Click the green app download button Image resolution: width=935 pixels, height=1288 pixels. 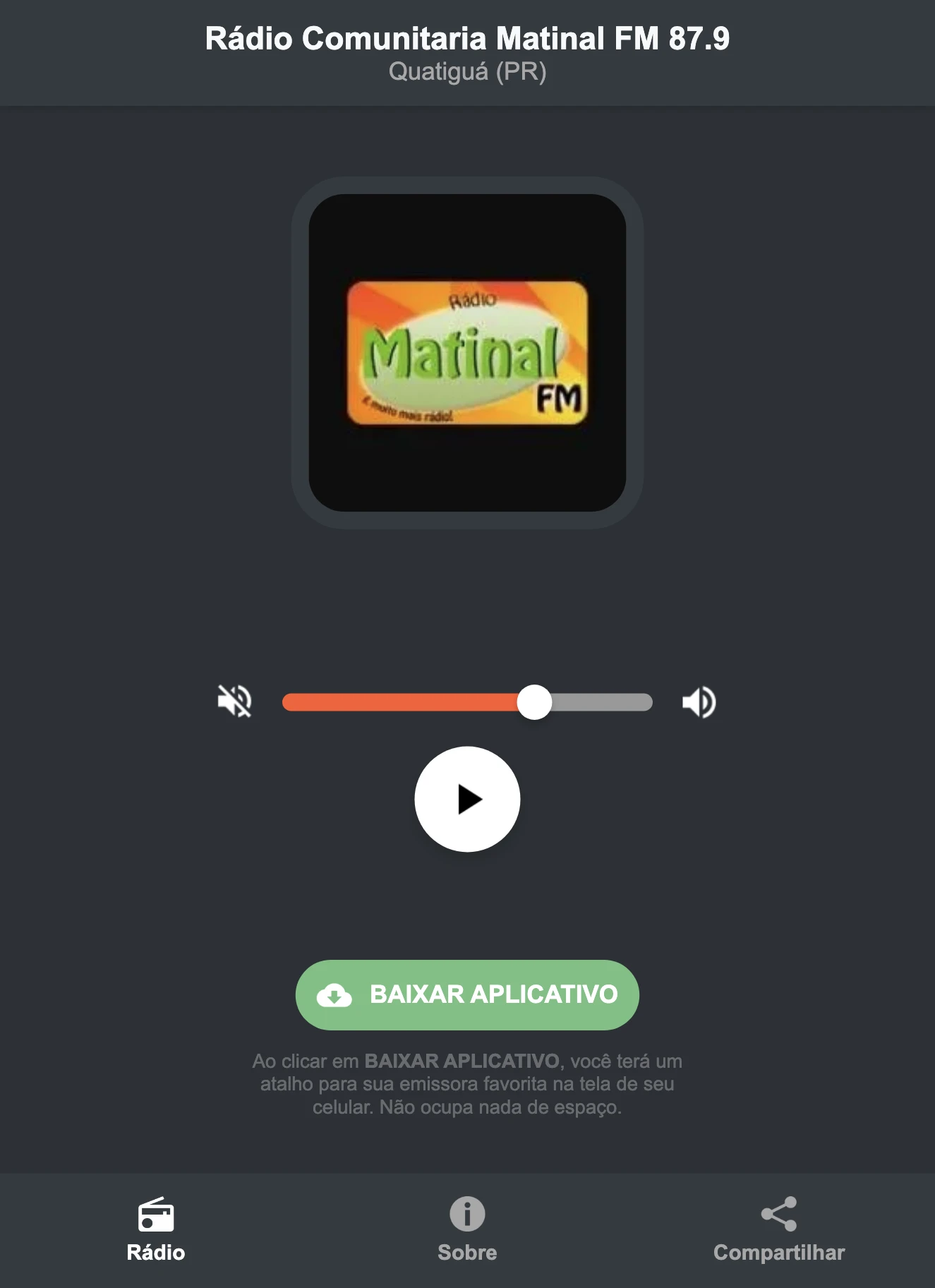(466, 995)
